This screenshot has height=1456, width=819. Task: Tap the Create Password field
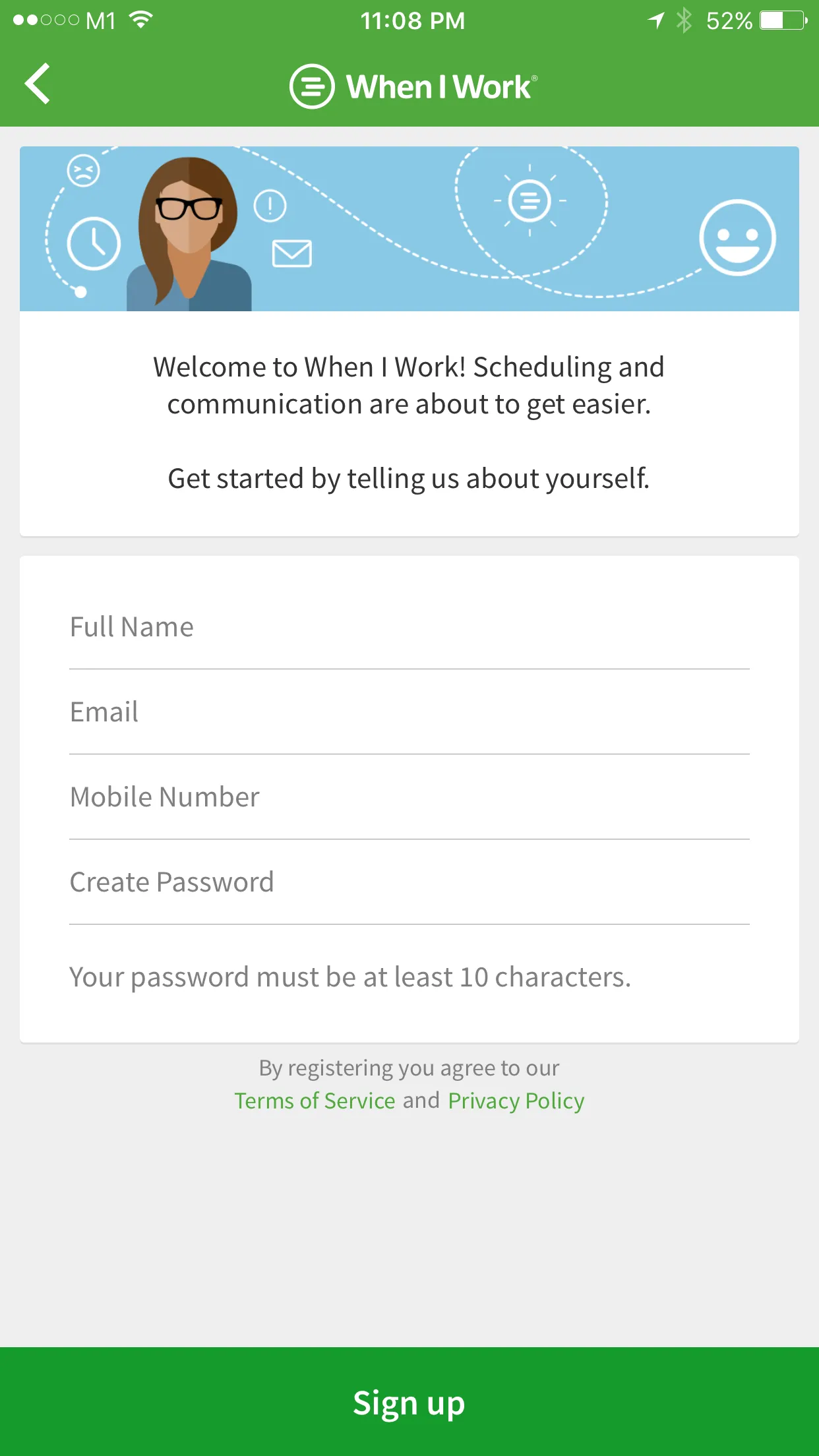click(x=409, y=882)
